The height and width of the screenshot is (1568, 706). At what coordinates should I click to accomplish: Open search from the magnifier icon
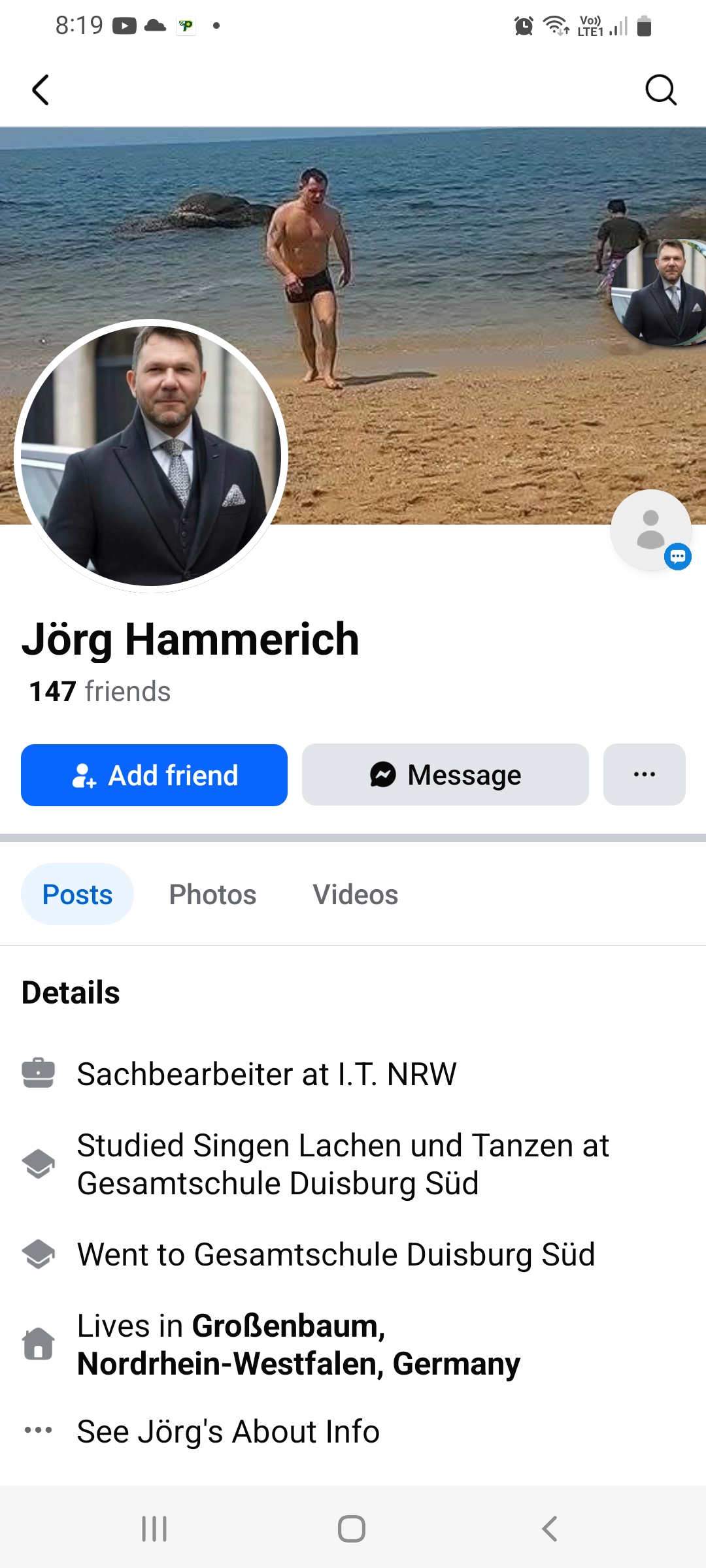coord(660,90)
